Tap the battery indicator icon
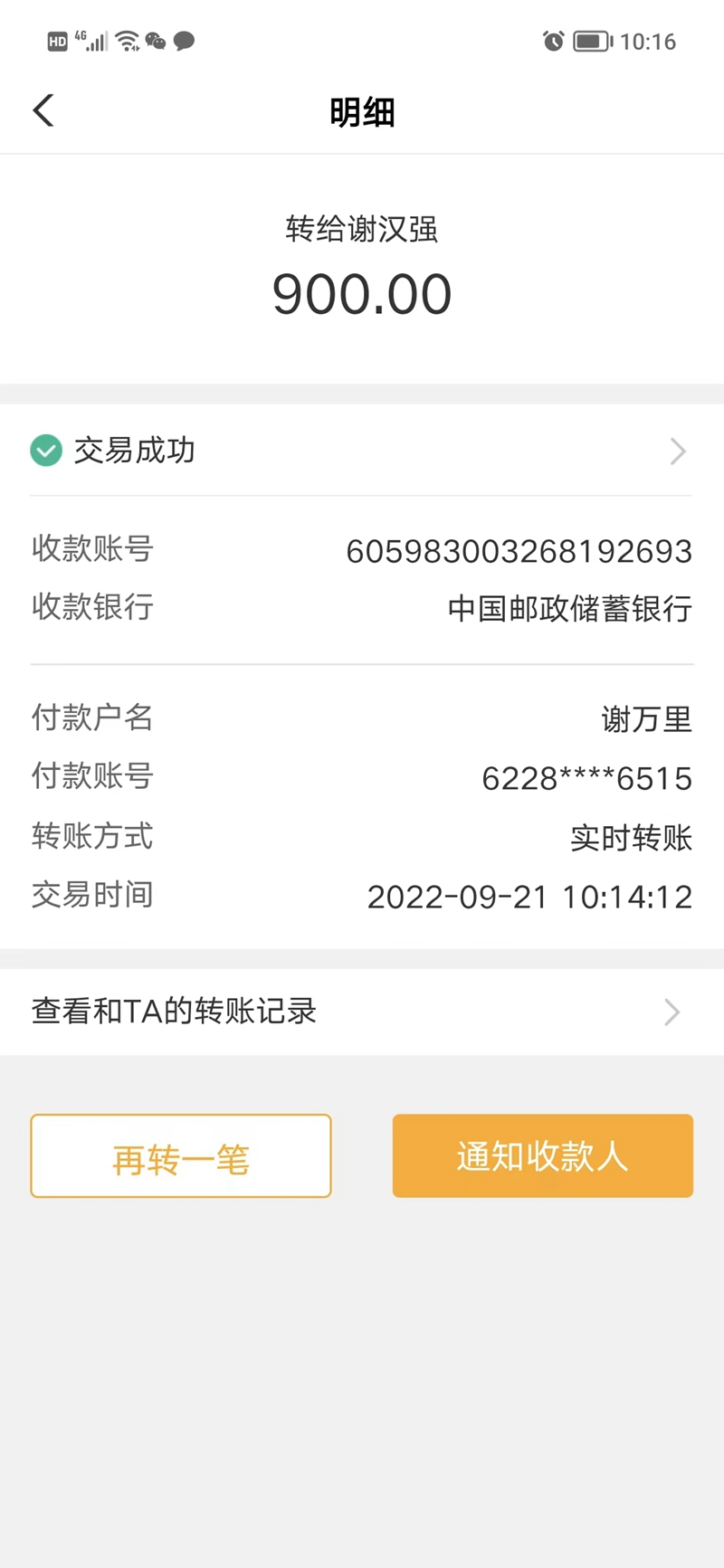The width and height of the screenshot is (724, 1568). coord(591,41)
